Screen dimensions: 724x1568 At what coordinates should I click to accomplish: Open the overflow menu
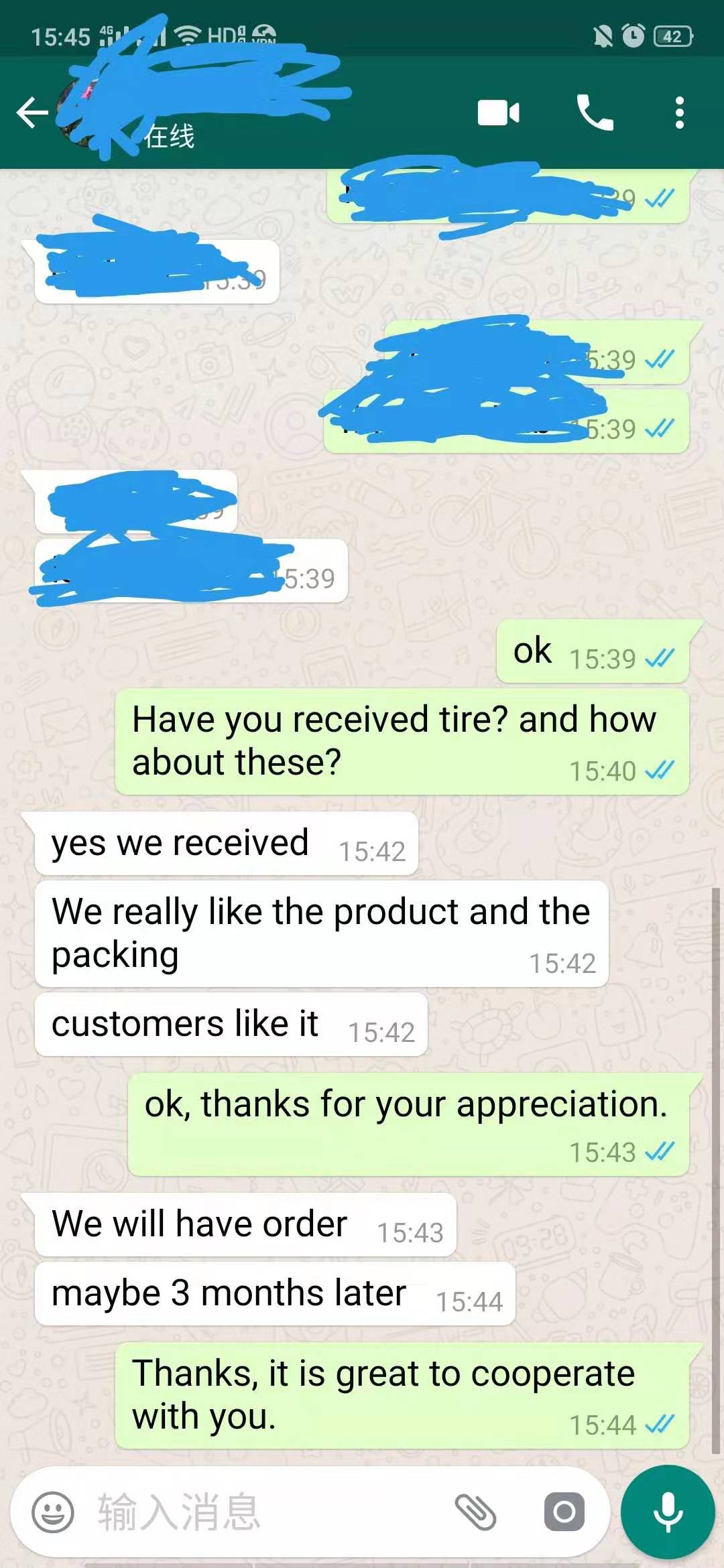click(679, 113)
